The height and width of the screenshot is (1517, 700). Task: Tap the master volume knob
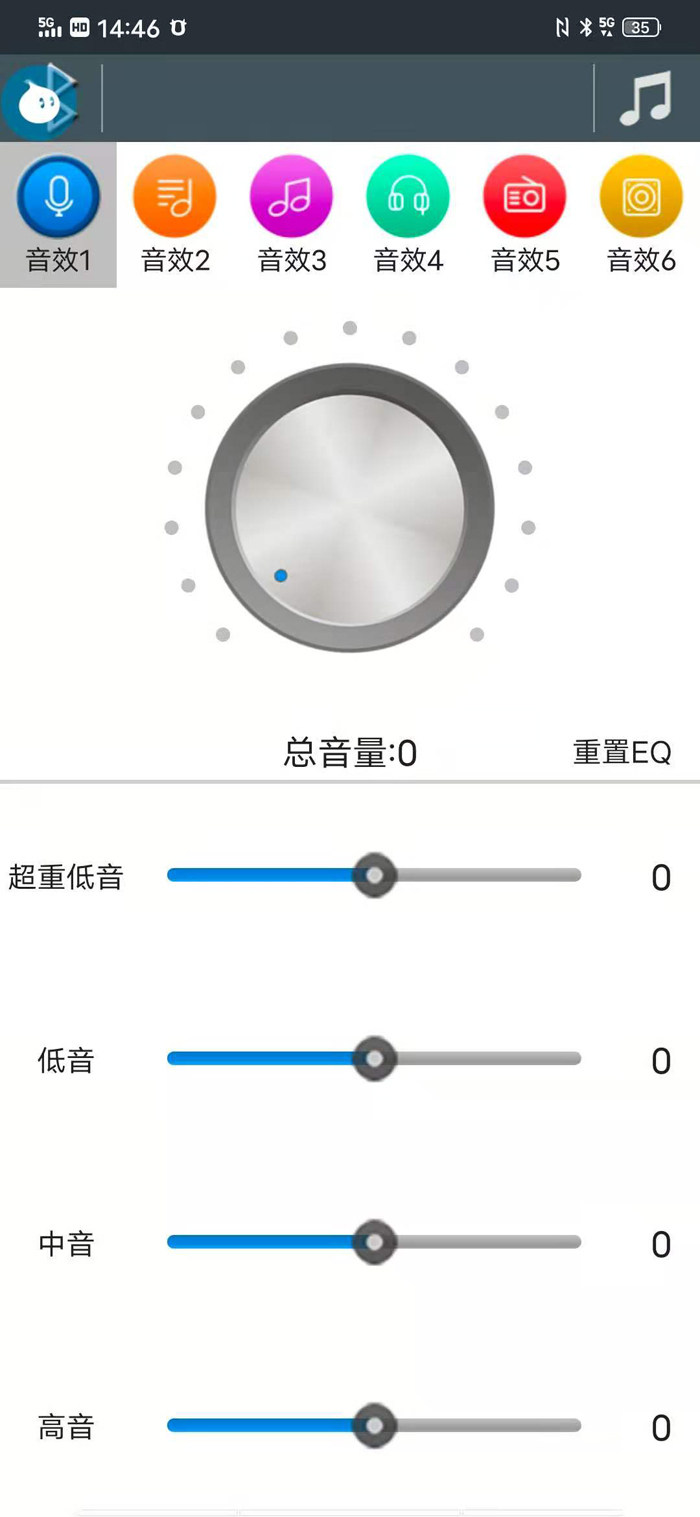(x=350, y=507)
